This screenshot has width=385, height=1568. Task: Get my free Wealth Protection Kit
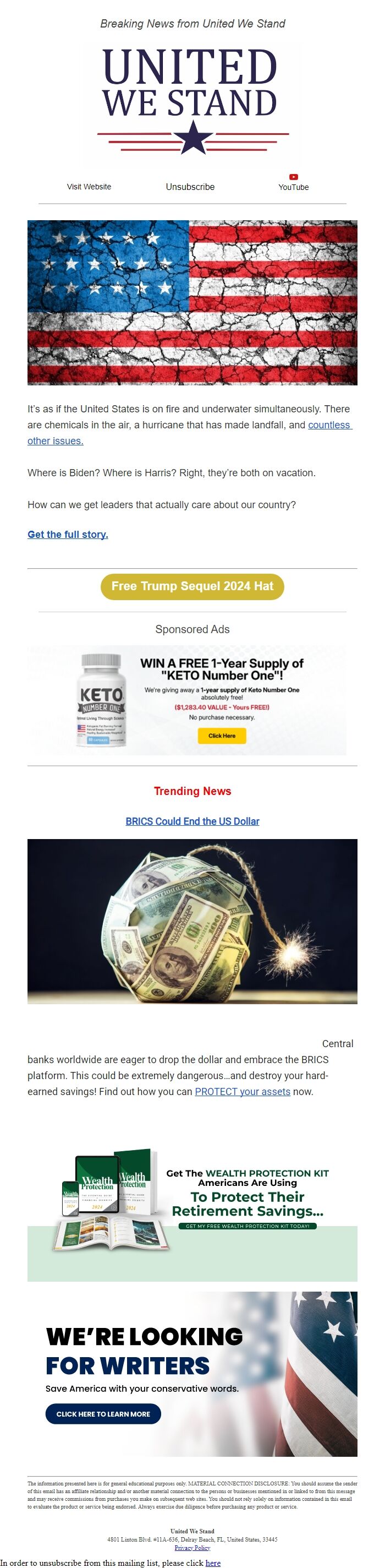point(247,1226)
